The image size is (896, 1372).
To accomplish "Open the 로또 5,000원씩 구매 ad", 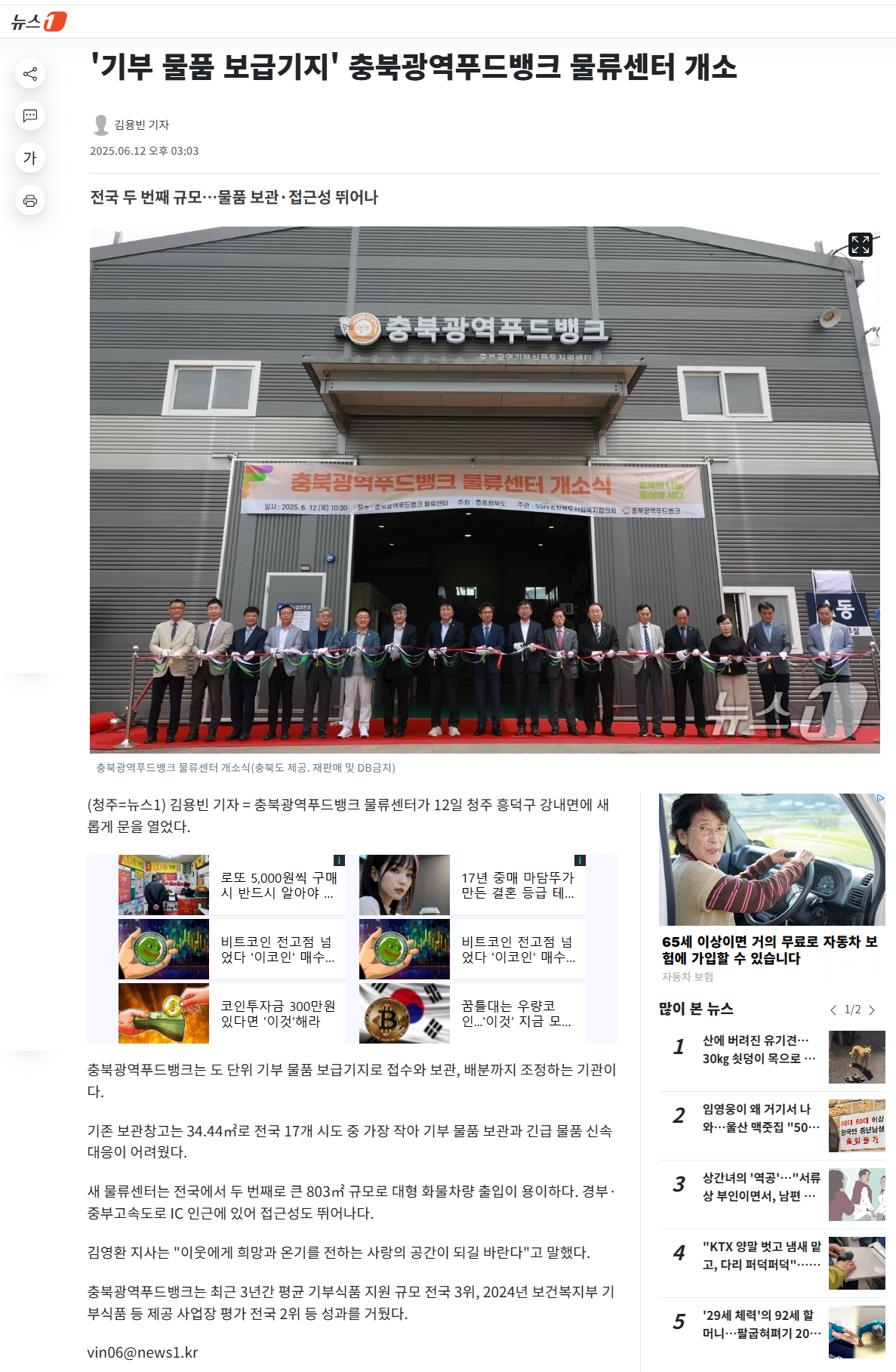I will point(277,885).
